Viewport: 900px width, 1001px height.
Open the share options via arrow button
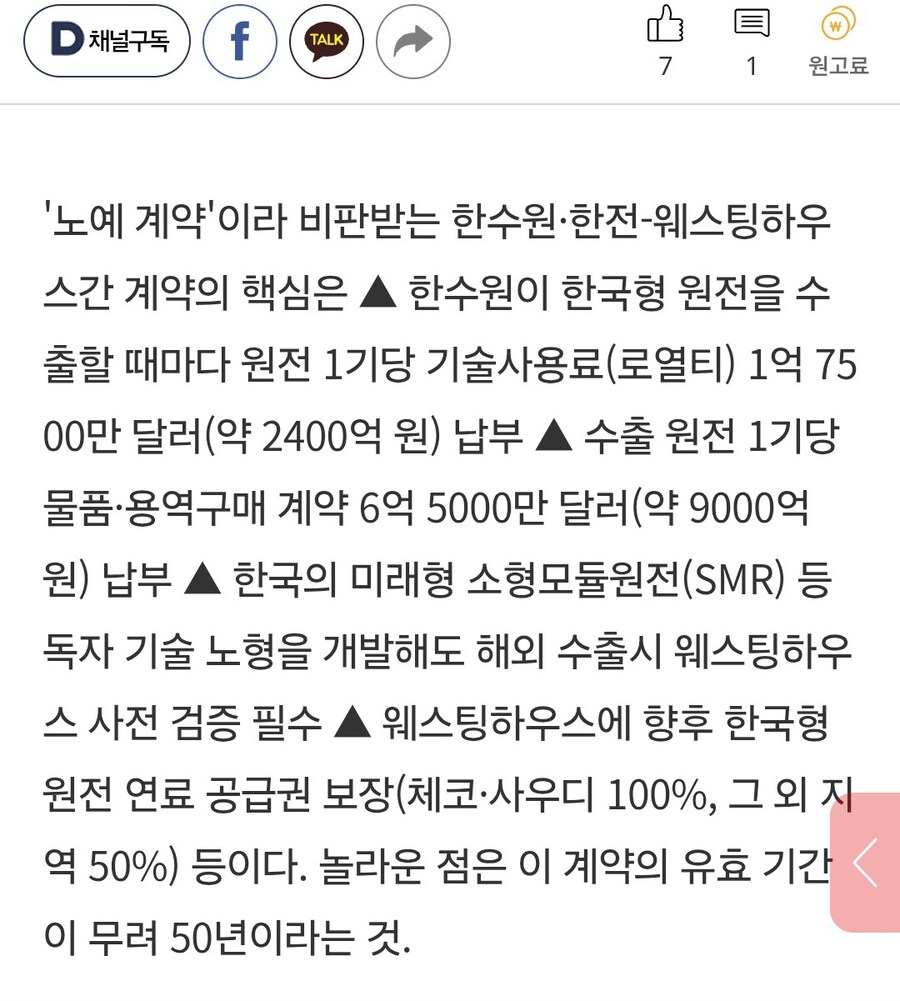pos(413,40)
